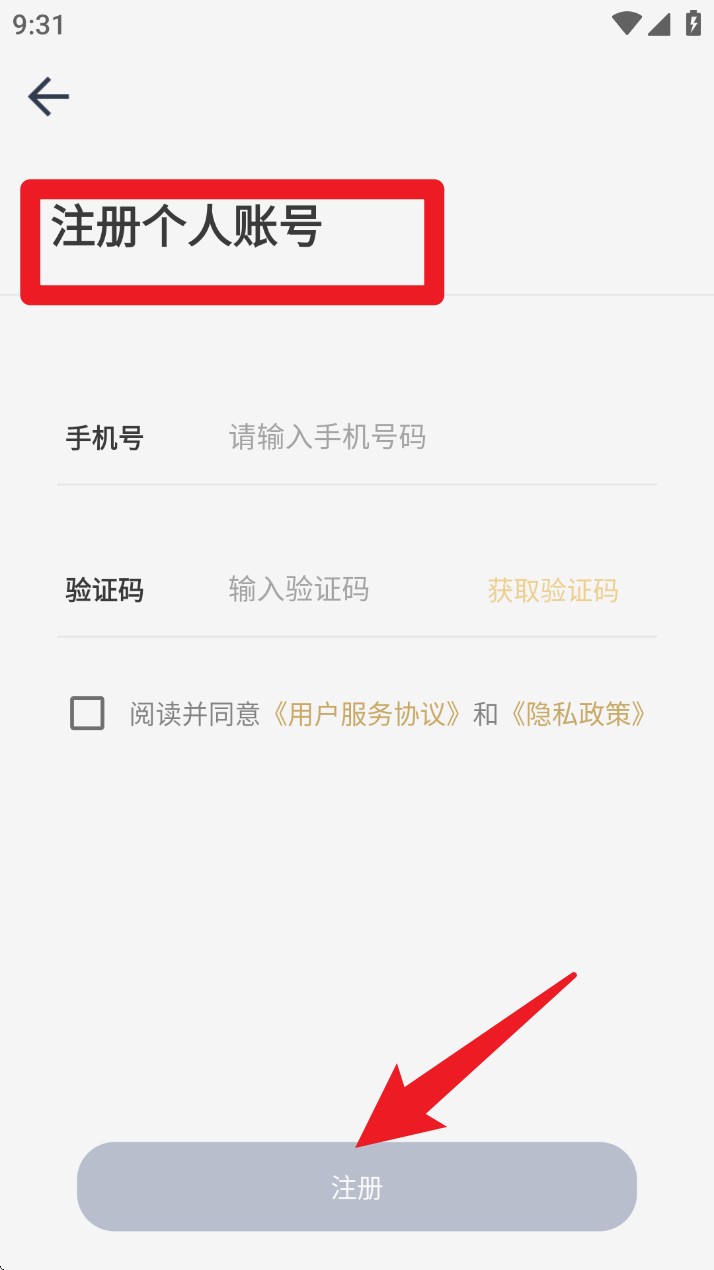Open the 隐私政策 link
This screenshot has width=714, height=1270.
(577, 714)
